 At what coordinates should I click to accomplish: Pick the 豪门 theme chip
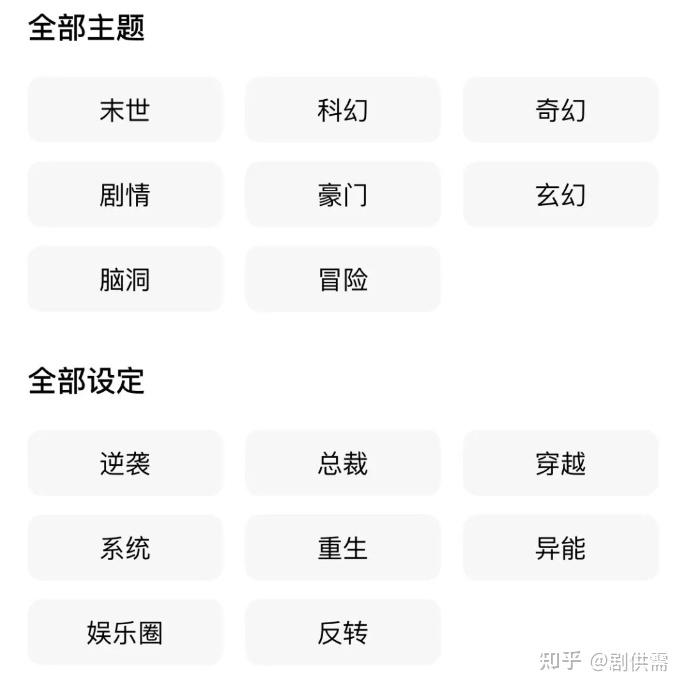pos(342,195)
